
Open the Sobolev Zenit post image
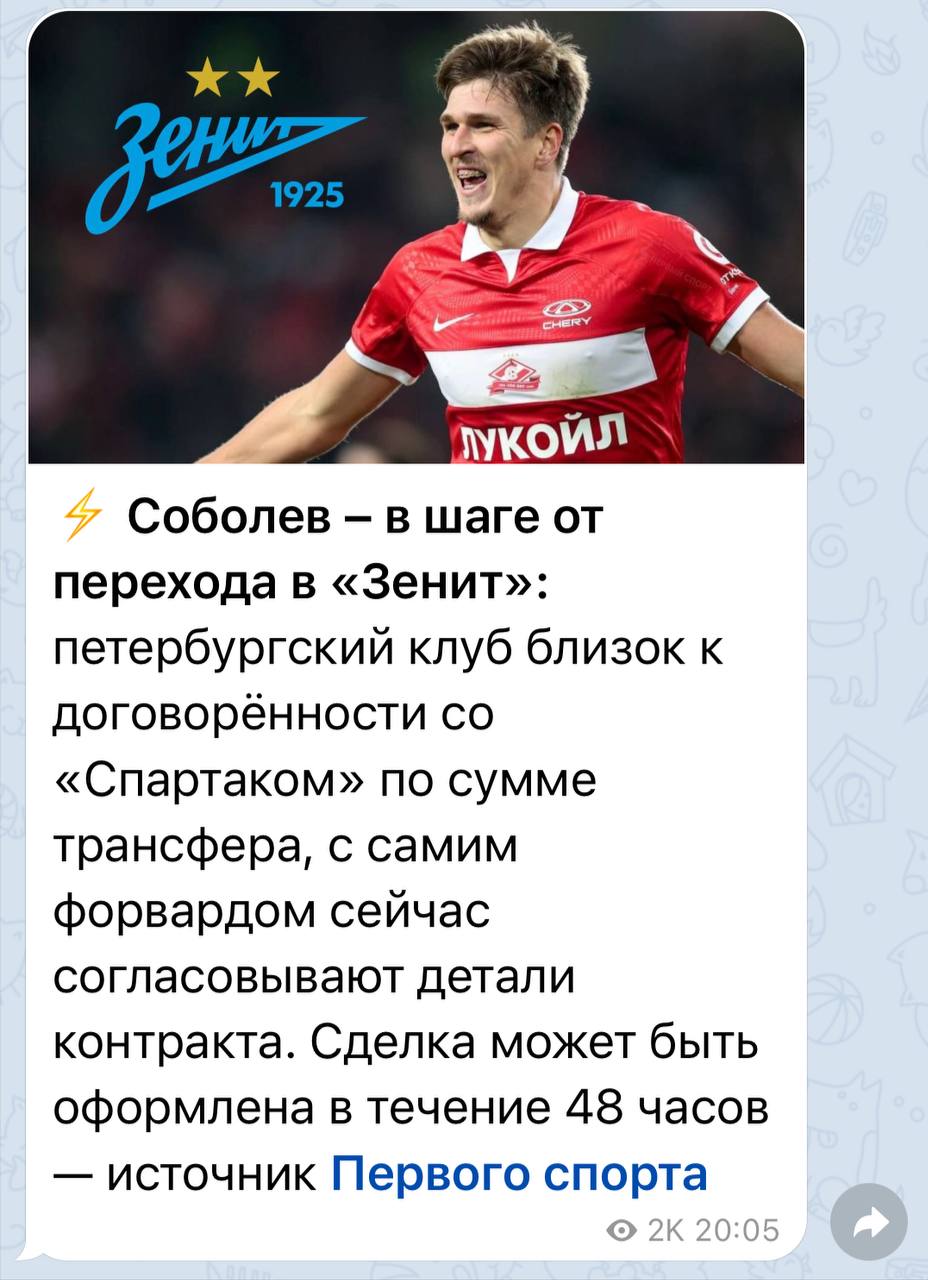416,240
